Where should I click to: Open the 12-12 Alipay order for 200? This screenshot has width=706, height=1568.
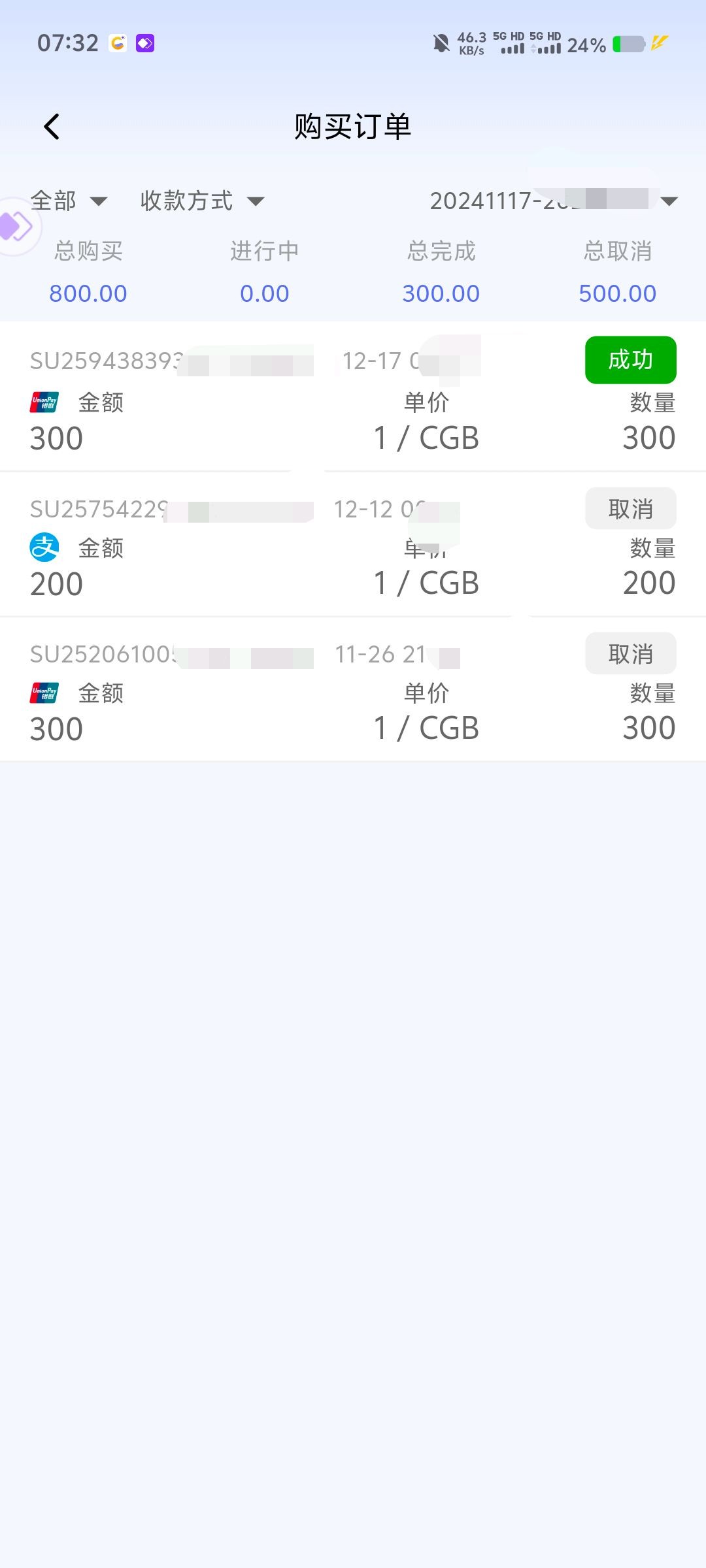coord(353,544)
